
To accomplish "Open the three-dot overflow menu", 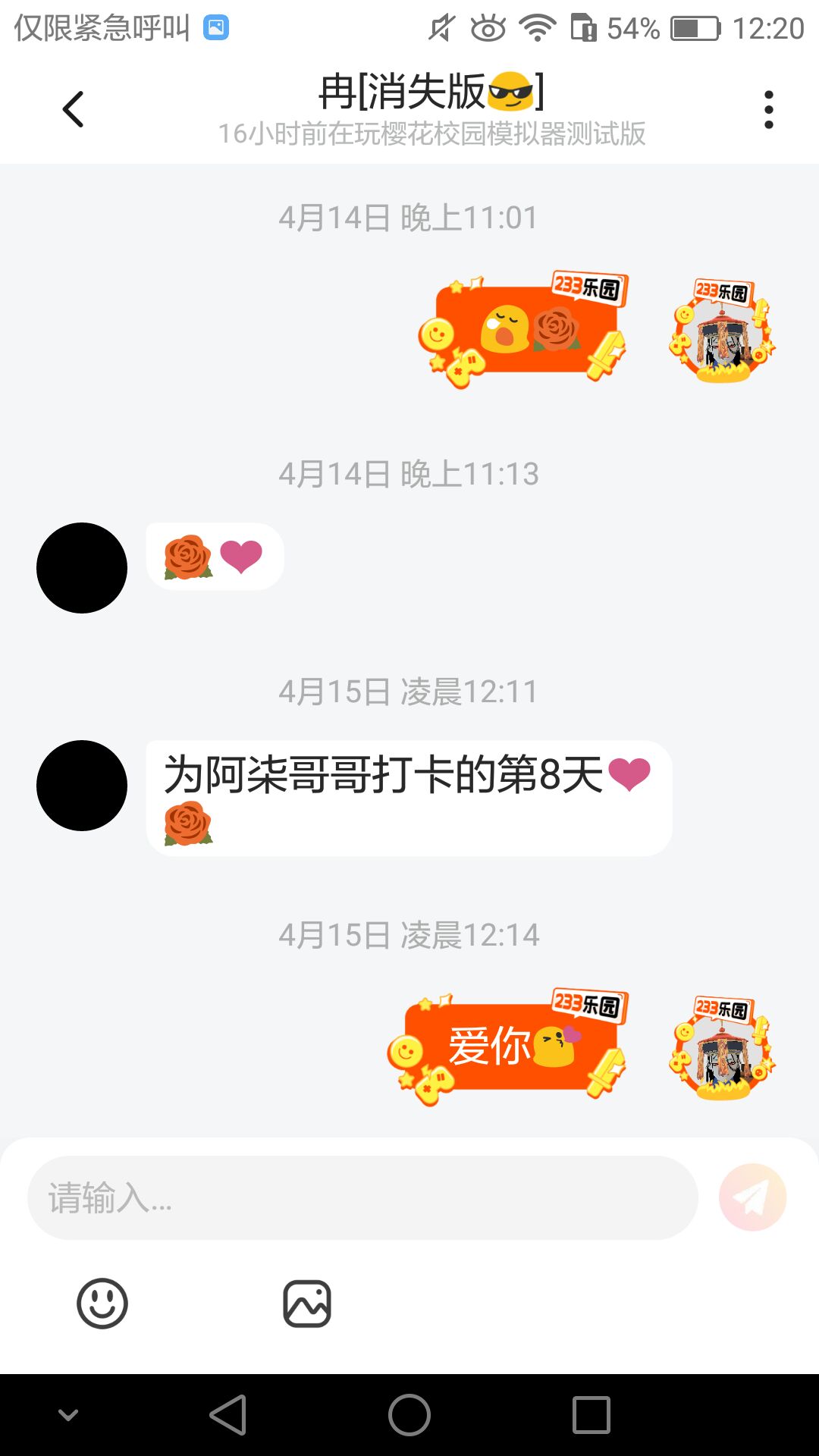I will coord(768,110).
